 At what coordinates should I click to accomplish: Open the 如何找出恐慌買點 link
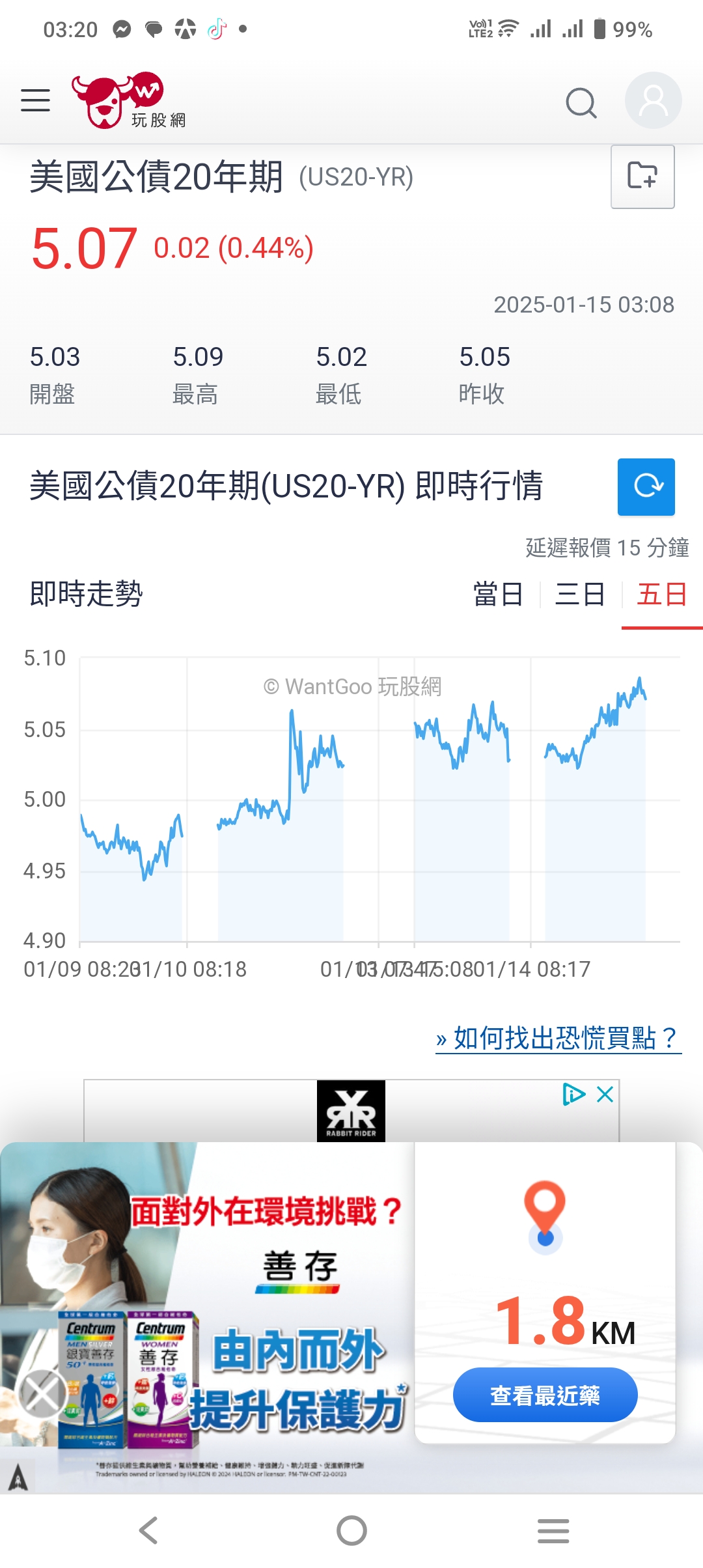558,1038
